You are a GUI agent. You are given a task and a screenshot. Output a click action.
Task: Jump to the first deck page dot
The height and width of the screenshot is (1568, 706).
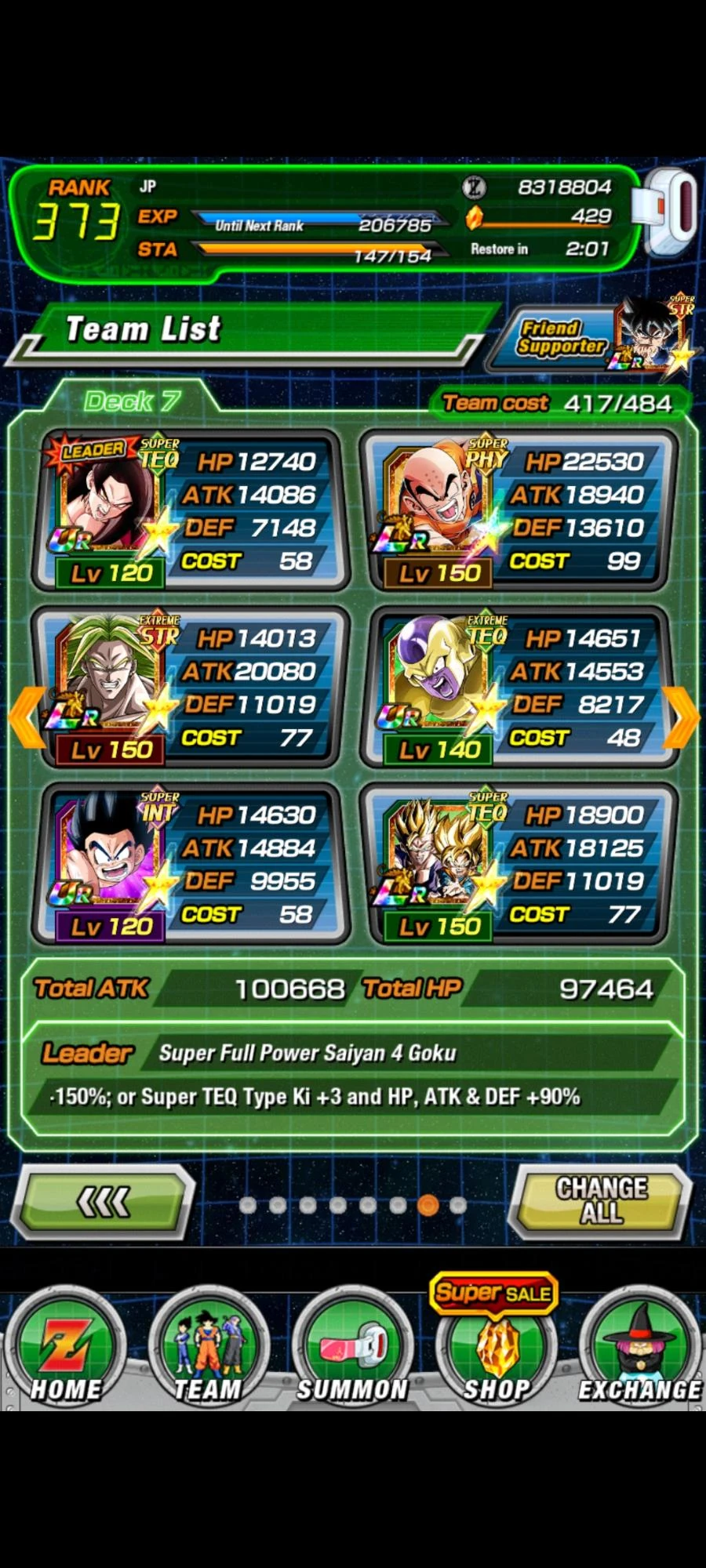248,1205
